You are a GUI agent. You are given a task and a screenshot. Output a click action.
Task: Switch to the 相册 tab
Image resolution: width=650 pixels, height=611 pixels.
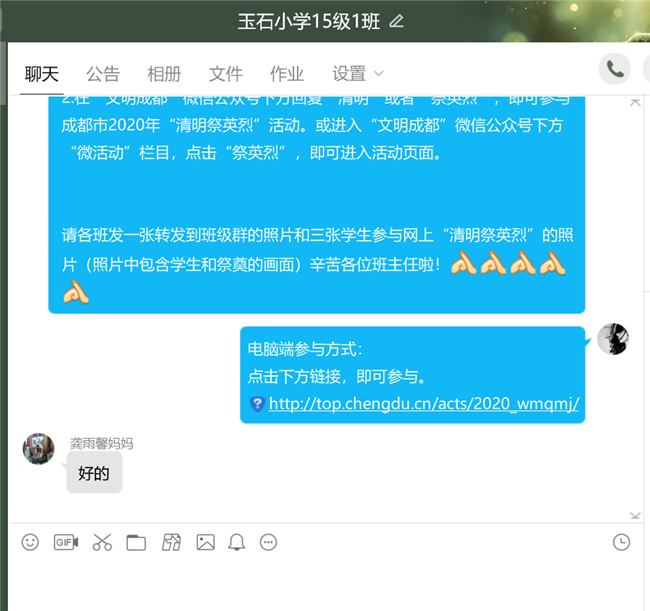[164, 73]
